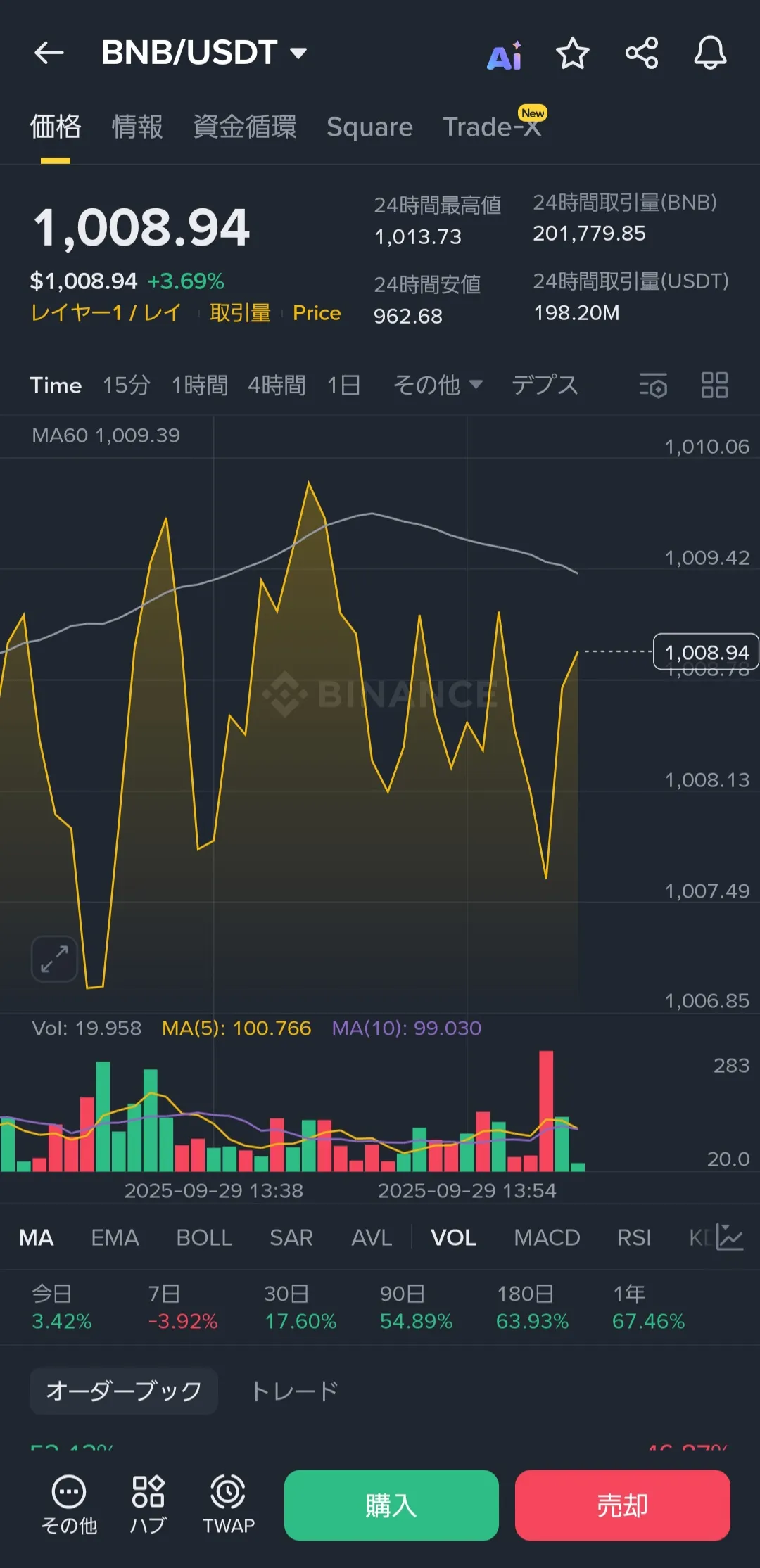Open the Square tab
760x1568 pixels.
coord(369,127)
